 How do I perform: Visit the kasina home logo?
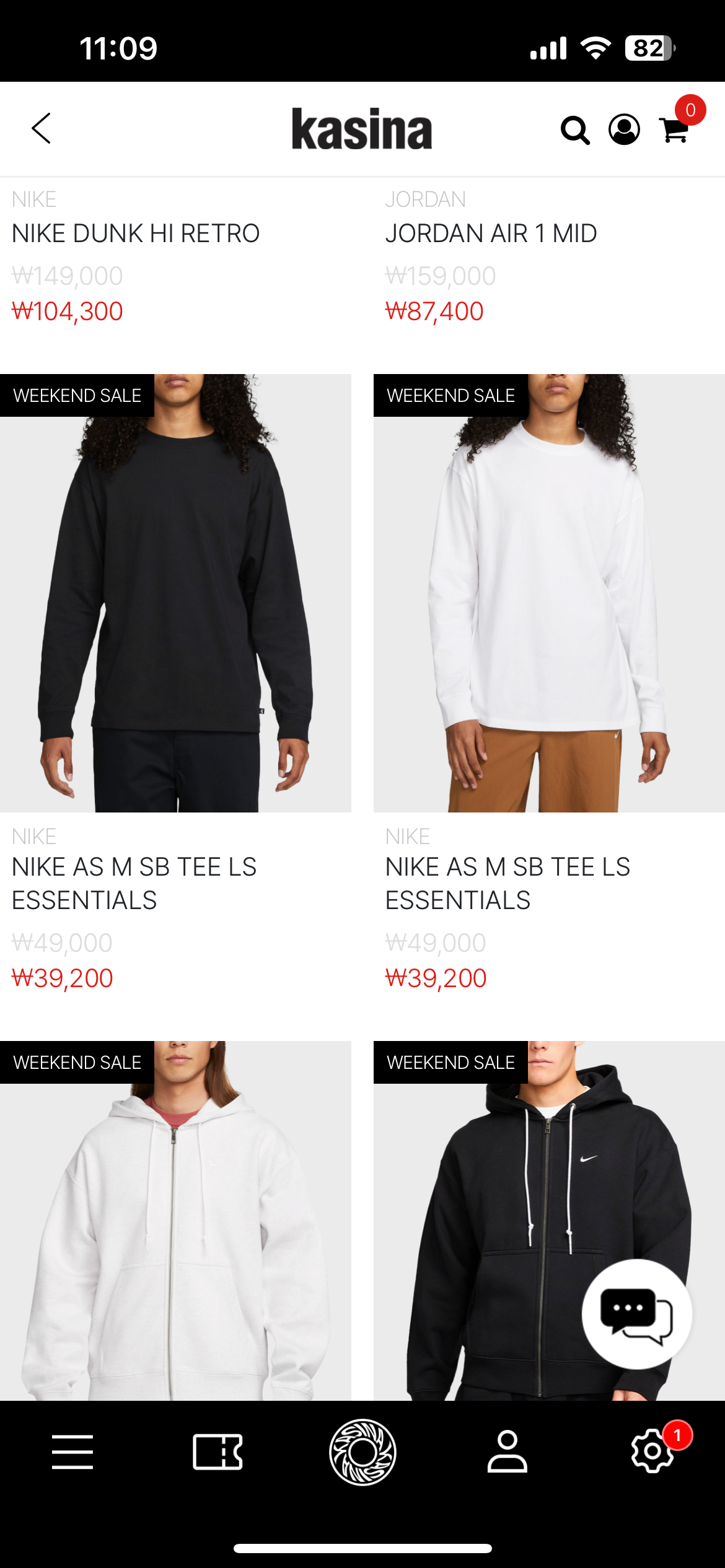coord(362,129)
